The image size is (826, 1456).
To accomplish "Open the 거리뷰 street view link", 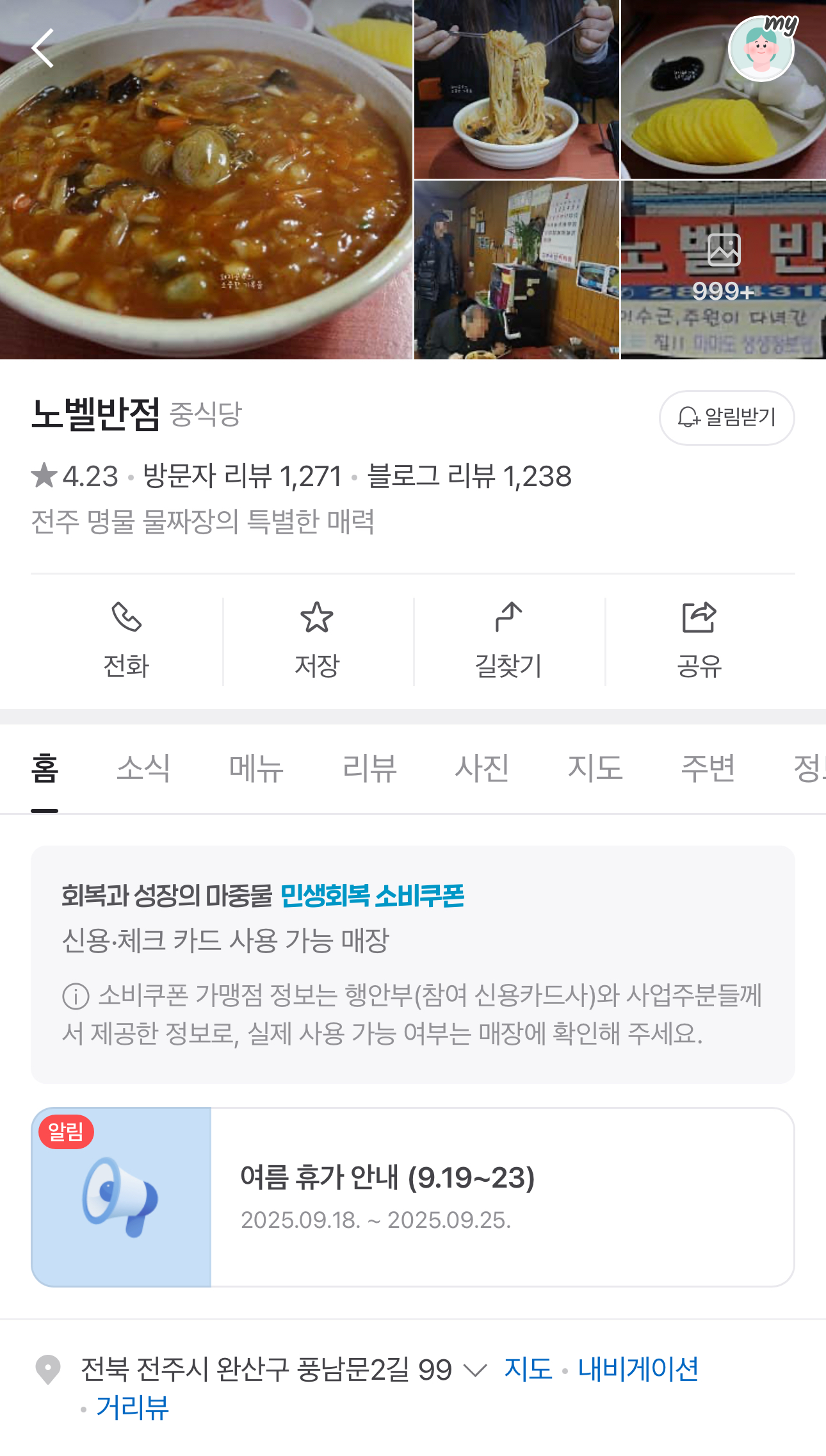I will [133, 1407].
